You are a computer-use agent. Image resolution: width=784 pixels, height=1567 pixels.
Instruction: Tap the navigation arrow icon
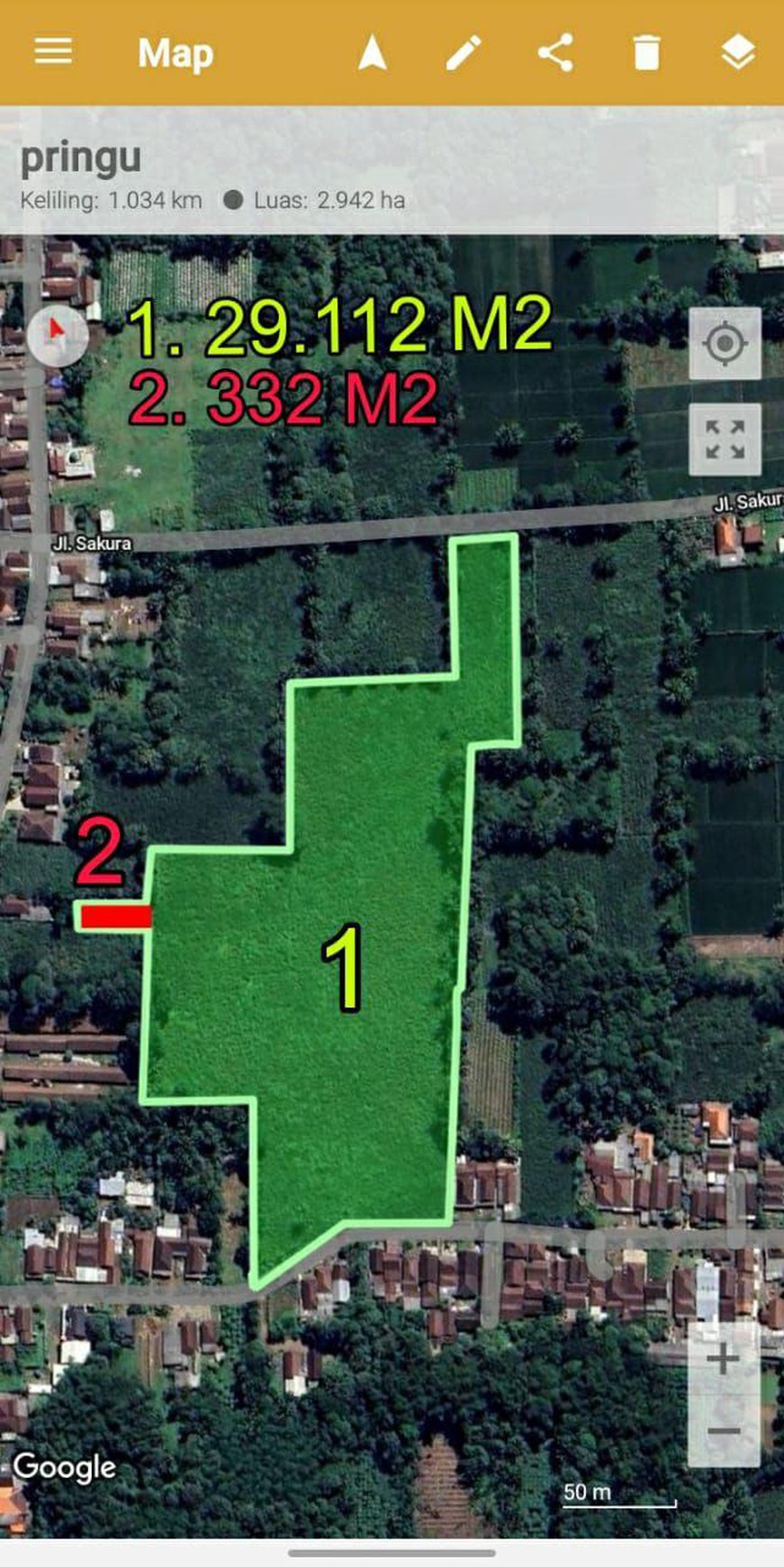pos(372,52)
